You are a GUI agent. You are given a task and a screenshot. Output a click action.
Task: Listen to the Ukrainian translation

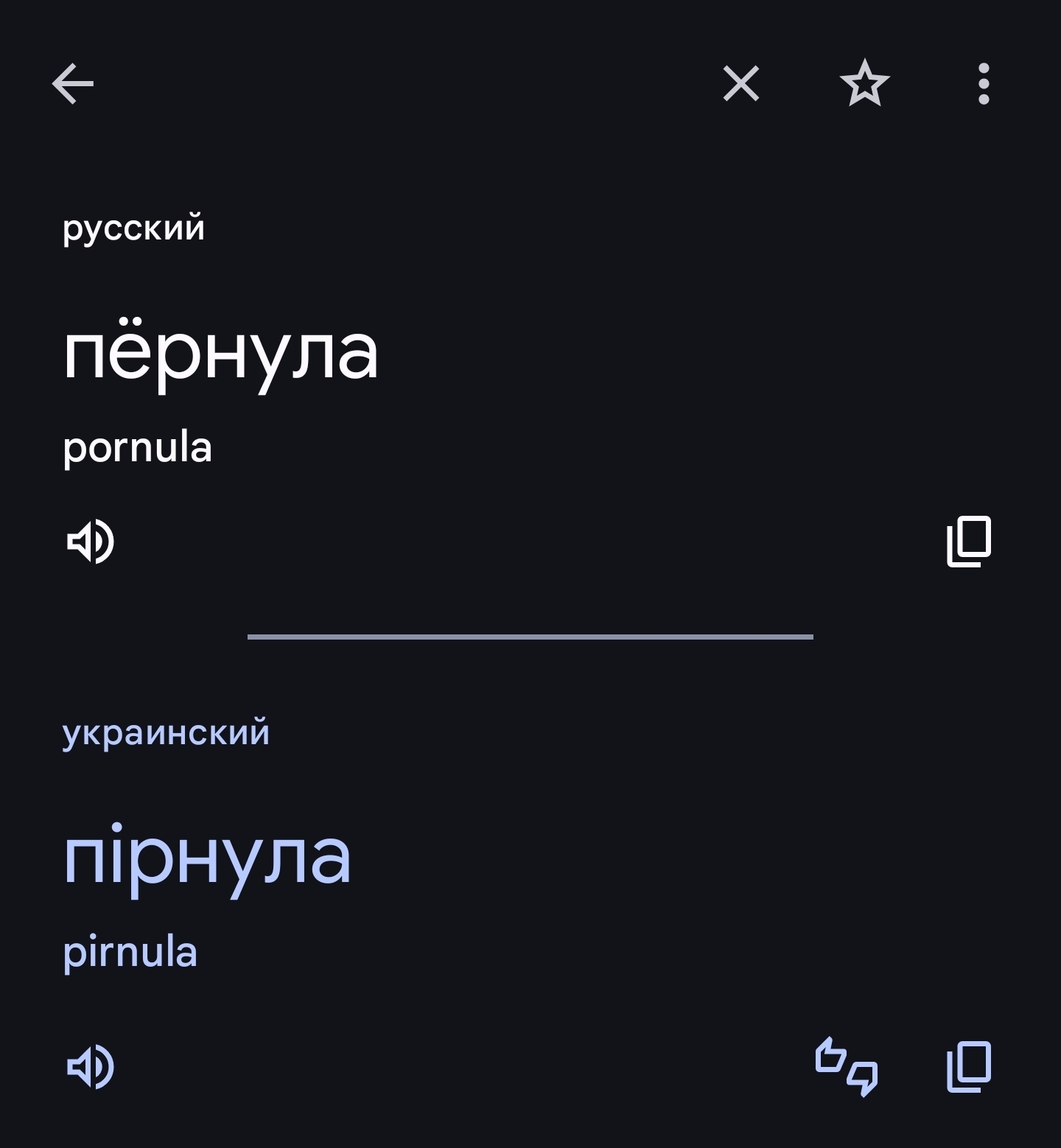(91, 1066)
